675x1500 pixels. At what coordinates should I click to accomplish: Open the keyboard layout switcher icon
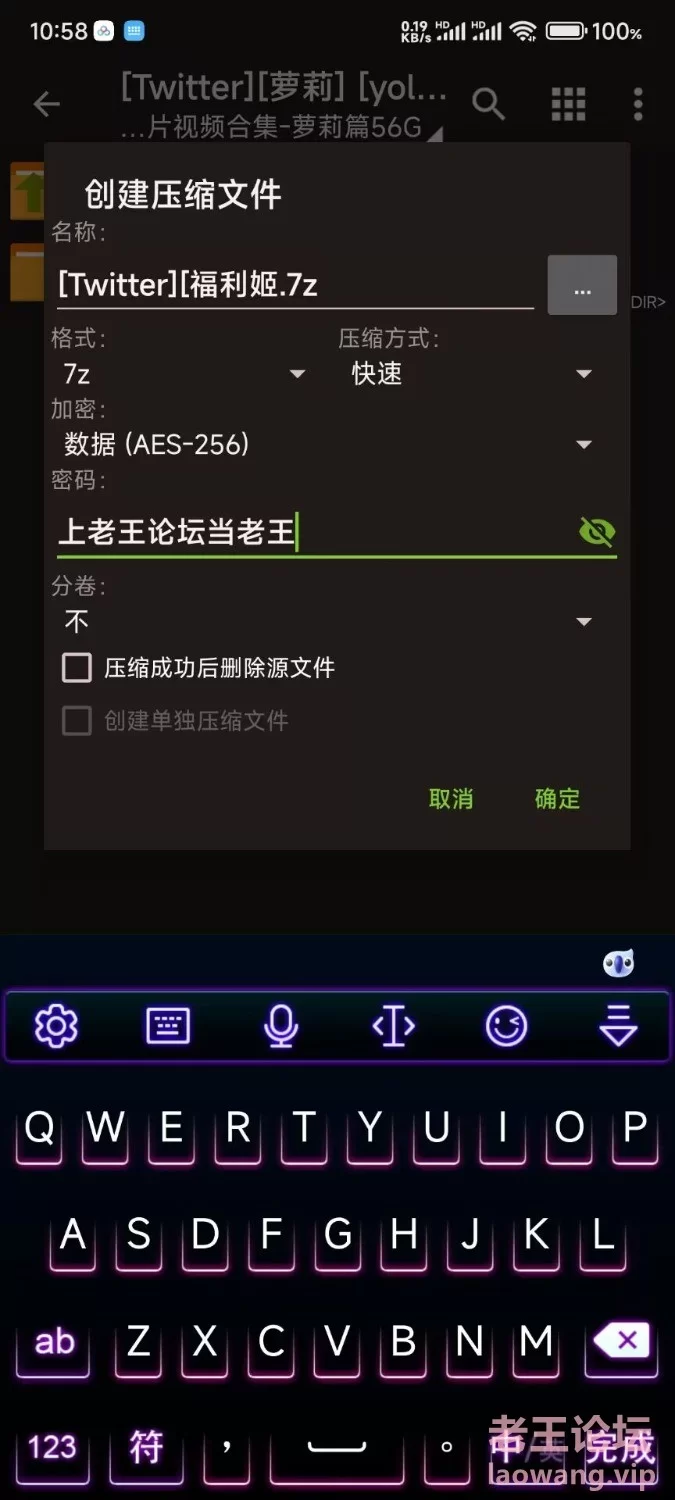[168, 1026]
